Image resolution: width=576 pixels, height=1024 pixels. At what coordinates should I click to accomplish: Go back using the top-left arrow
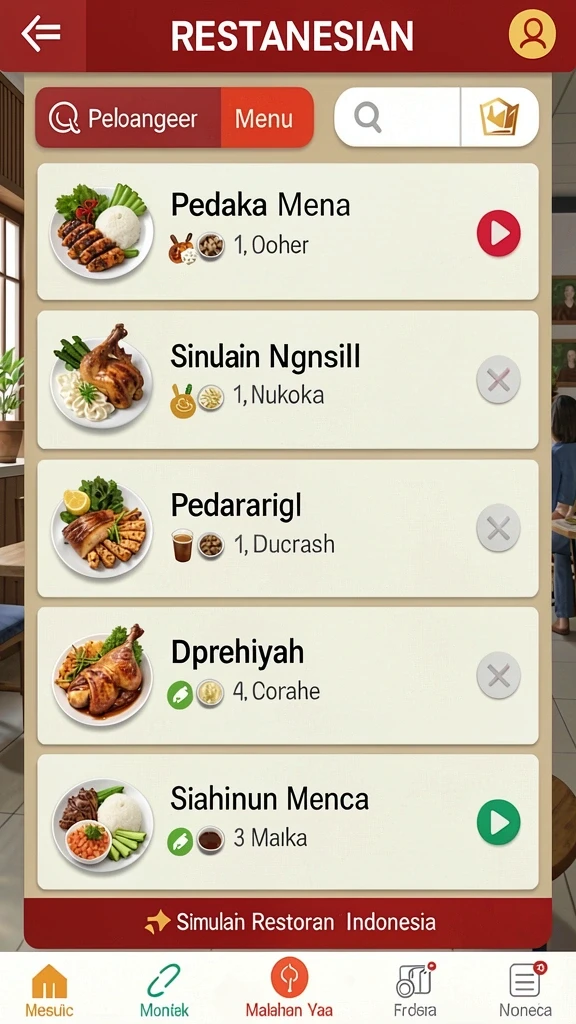click(40, 34)
